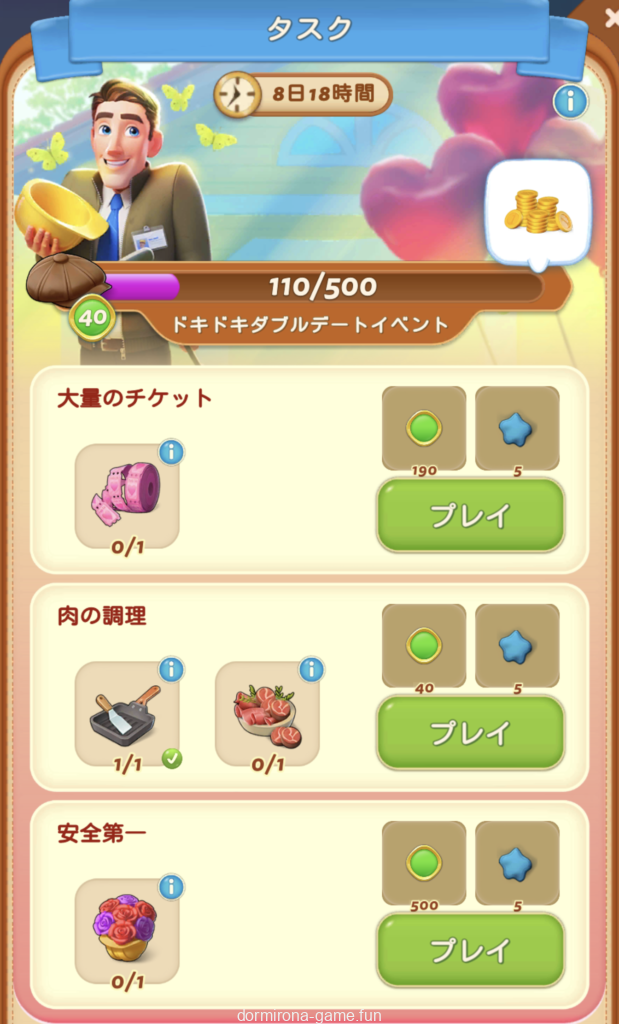Play the 安全第一 task
The width and height of the screenshot is (619, 1024).
(470, 949)
